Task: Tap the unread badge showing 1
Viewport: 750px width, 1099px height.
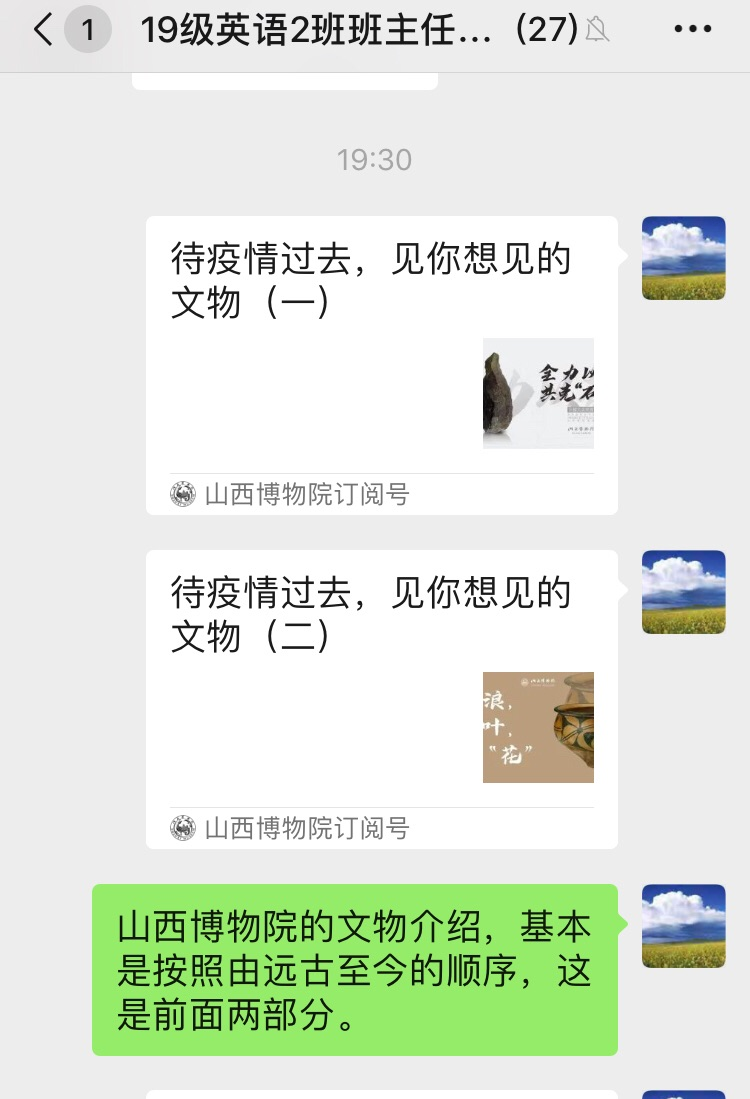Action: 88,28
